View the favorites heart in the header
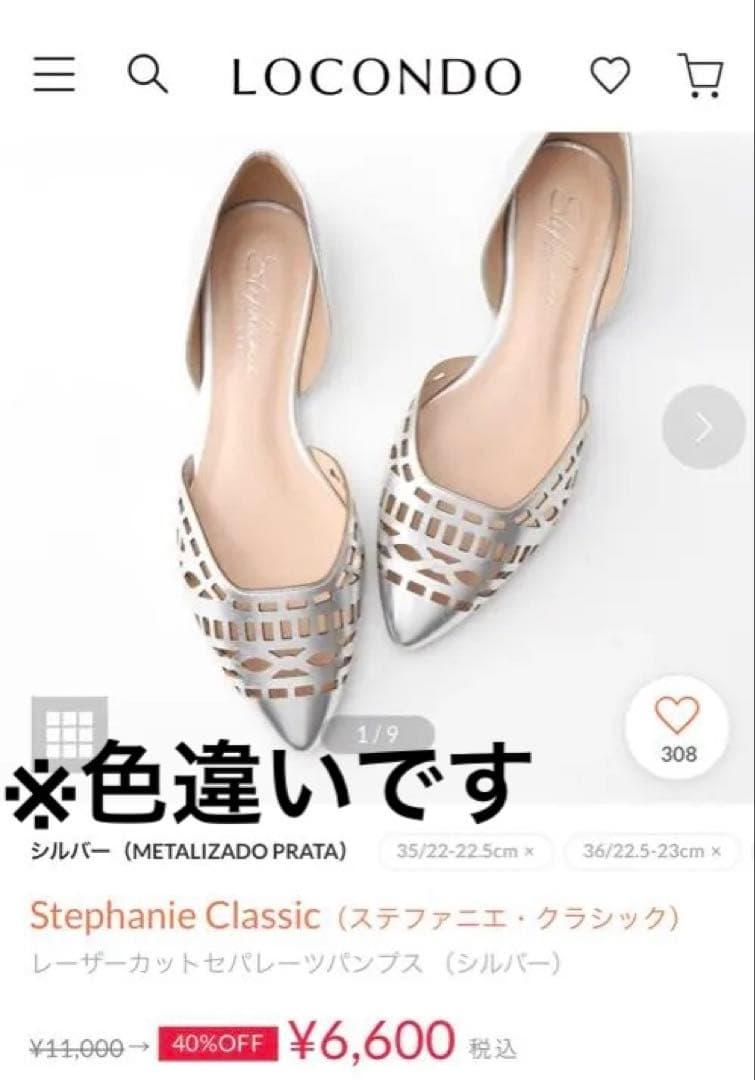The width and height of the screenshot is (755, 1080). click(x=610, y=74)
